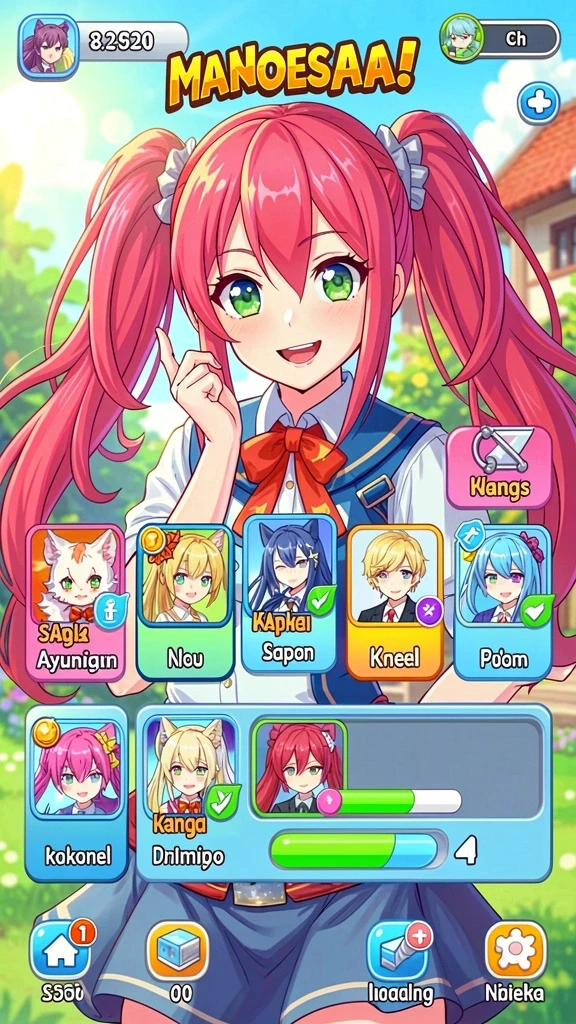Select the Sapon character card
This screenshot has width=576, height=1024.
(289, 593)
